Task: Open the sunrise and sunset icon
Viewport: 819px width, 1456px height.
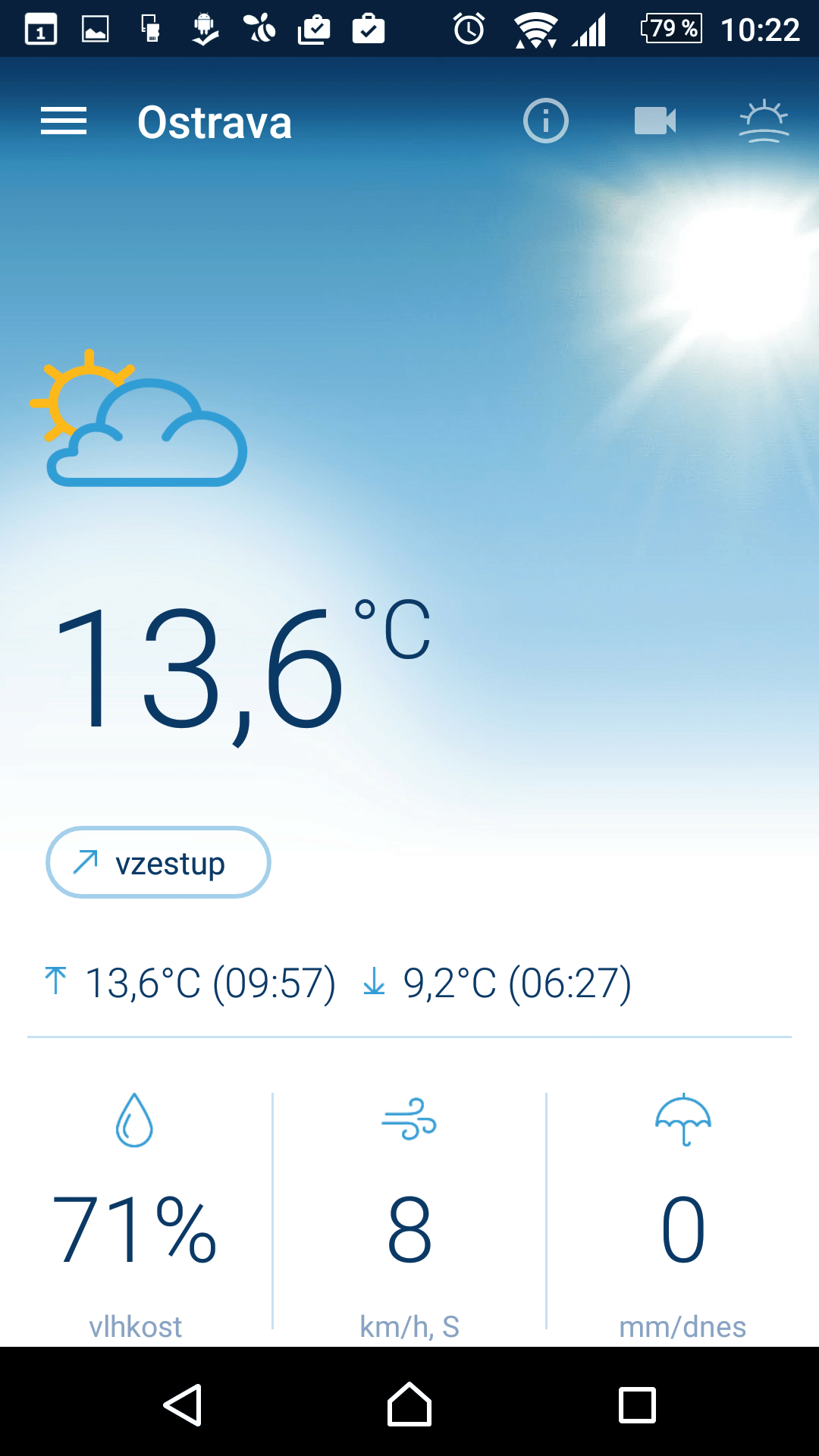Action: coord(764,121)
